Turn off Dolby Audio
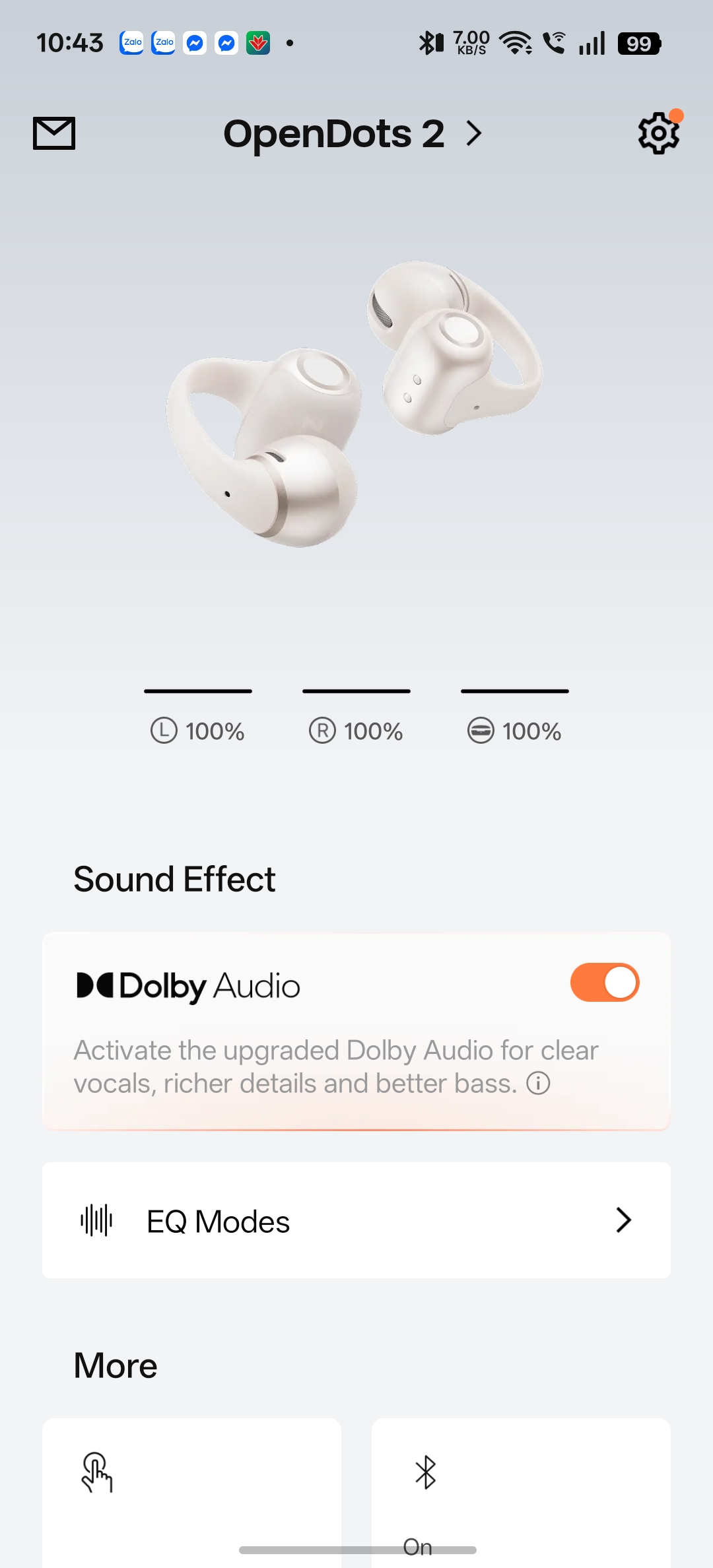This screenshot has width=713, height=1568. [605, 983]
